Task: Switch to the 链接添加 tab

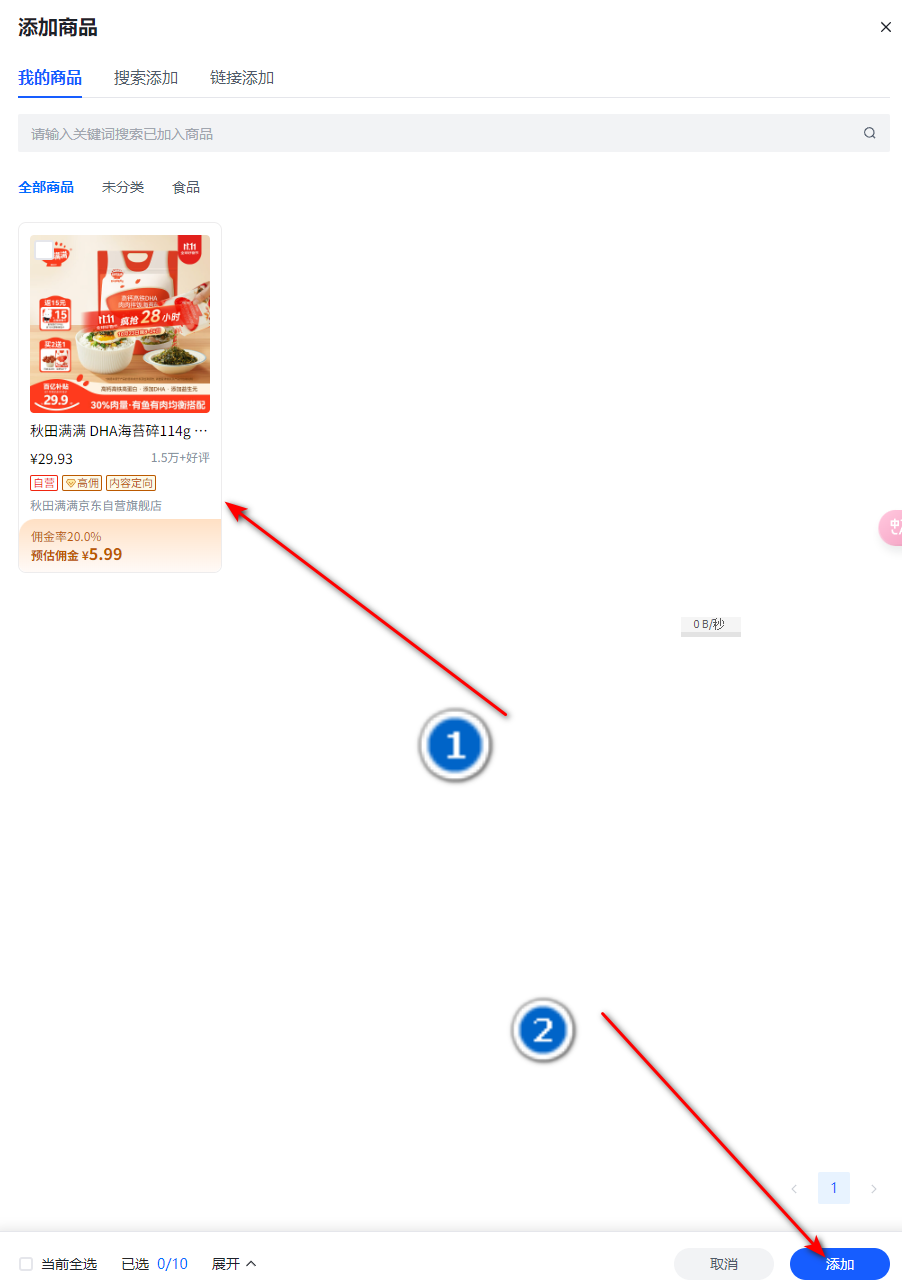Action: click(x=242, y=78)
